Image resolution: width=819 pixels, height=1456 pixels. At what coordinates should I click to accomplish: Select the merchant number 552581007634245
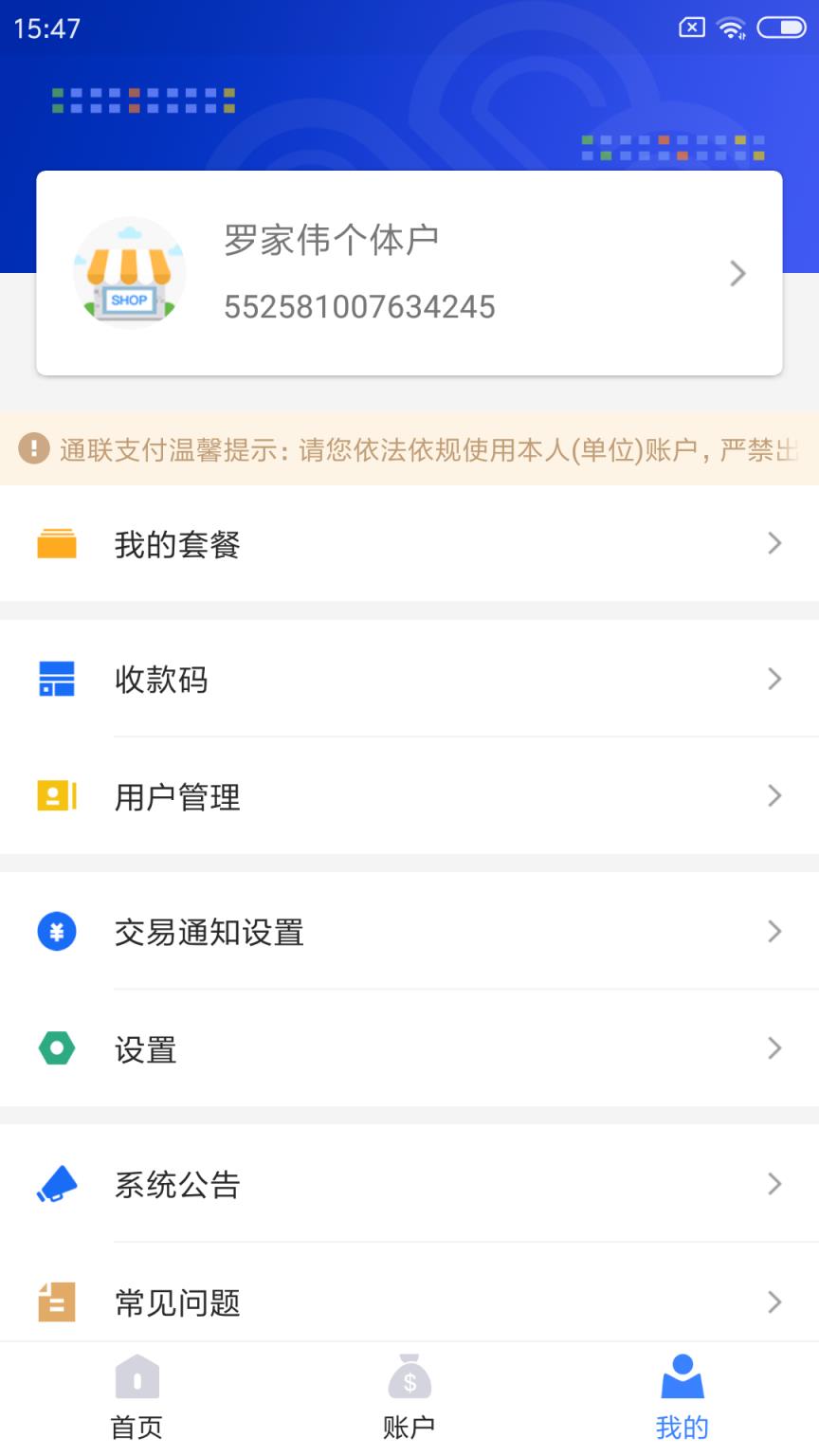point(358,305)
